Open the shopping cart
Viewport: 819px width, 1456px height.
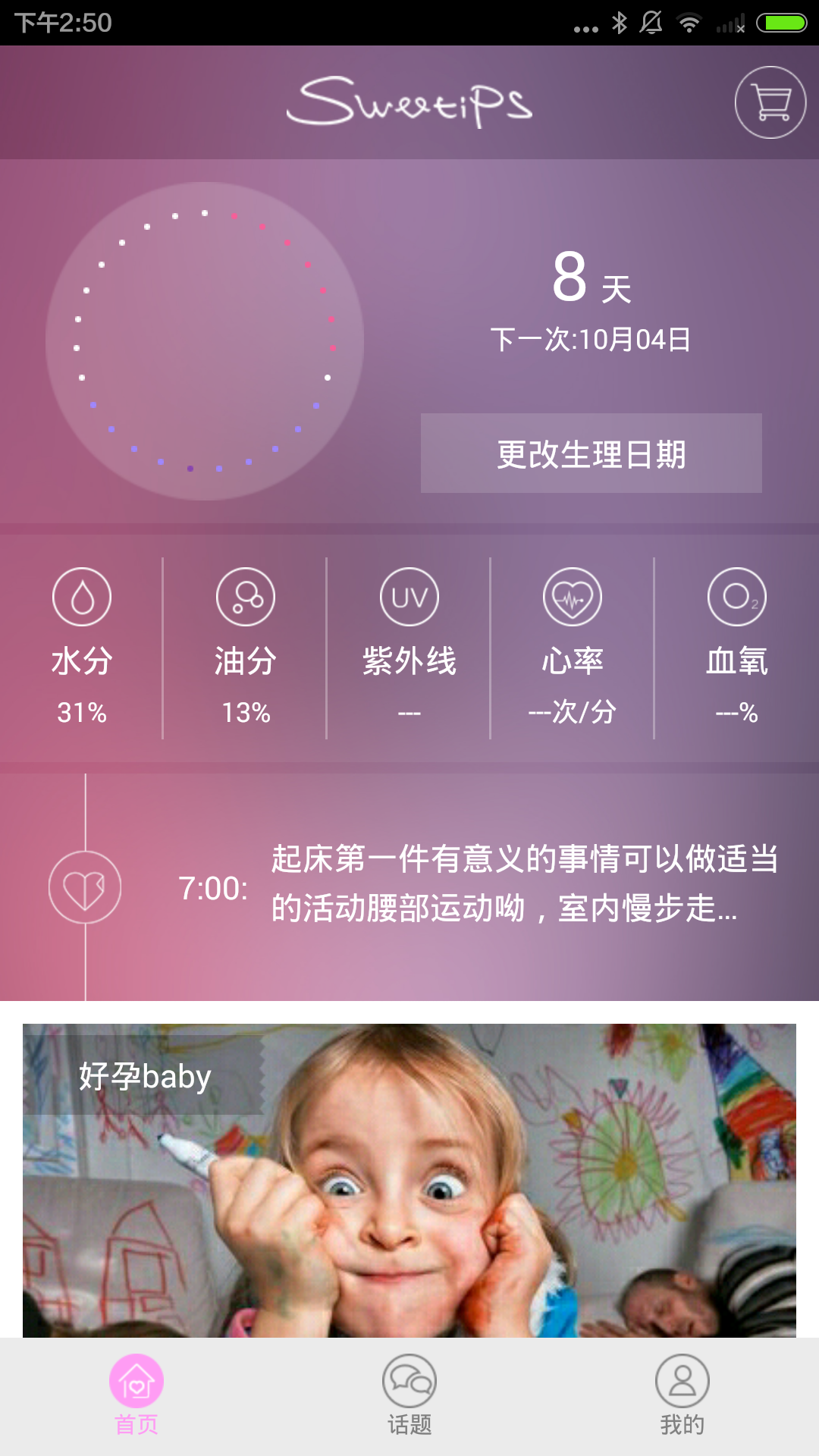coord(770,102)
